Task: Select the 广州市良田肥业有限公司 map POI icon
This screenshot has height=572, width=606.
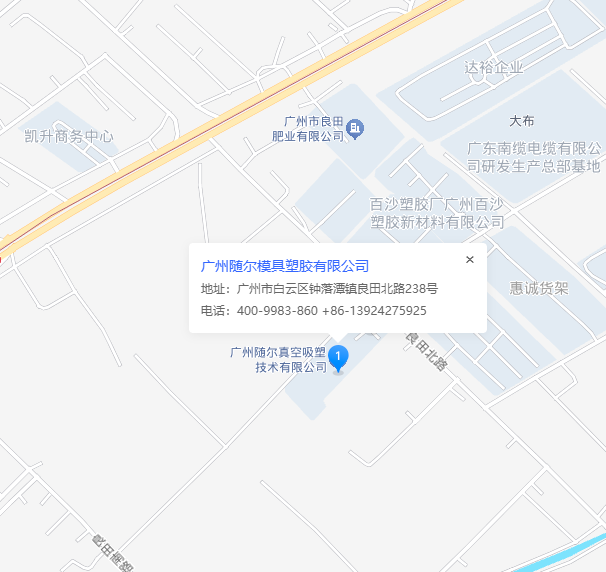Action: [356, 127]
